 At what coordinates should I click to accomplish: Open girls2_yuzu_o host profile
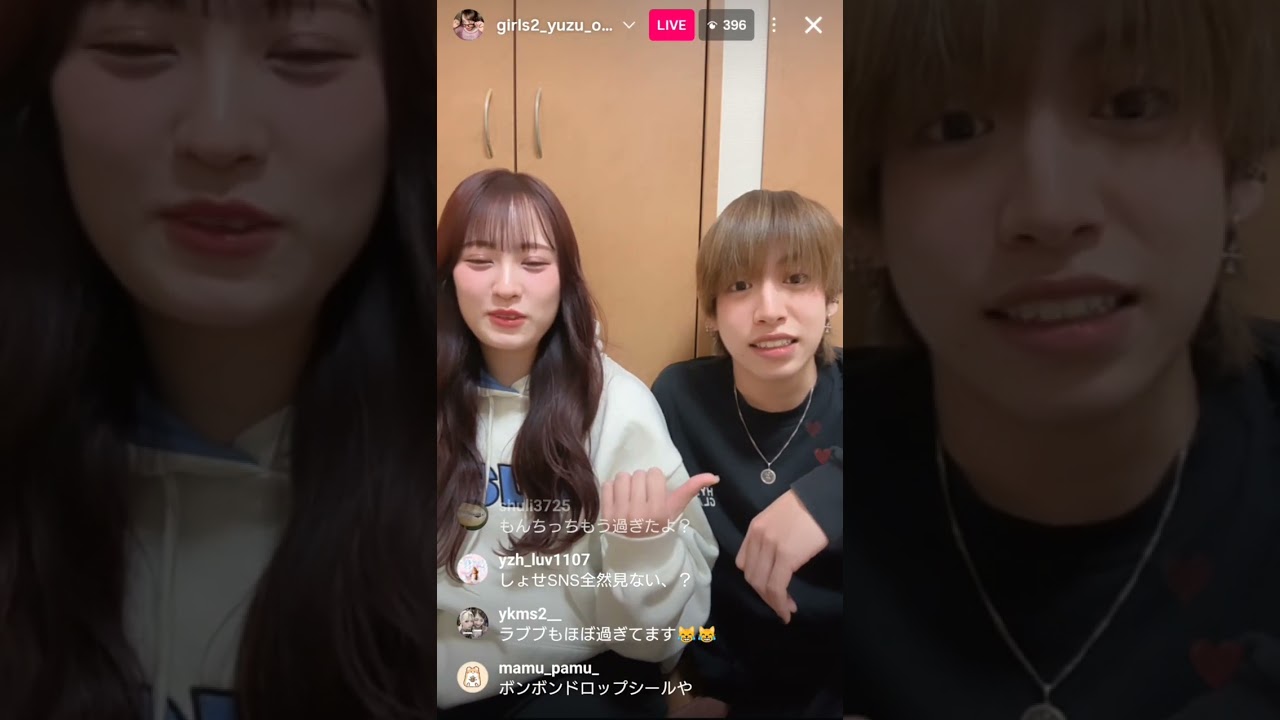coord(469,25)
